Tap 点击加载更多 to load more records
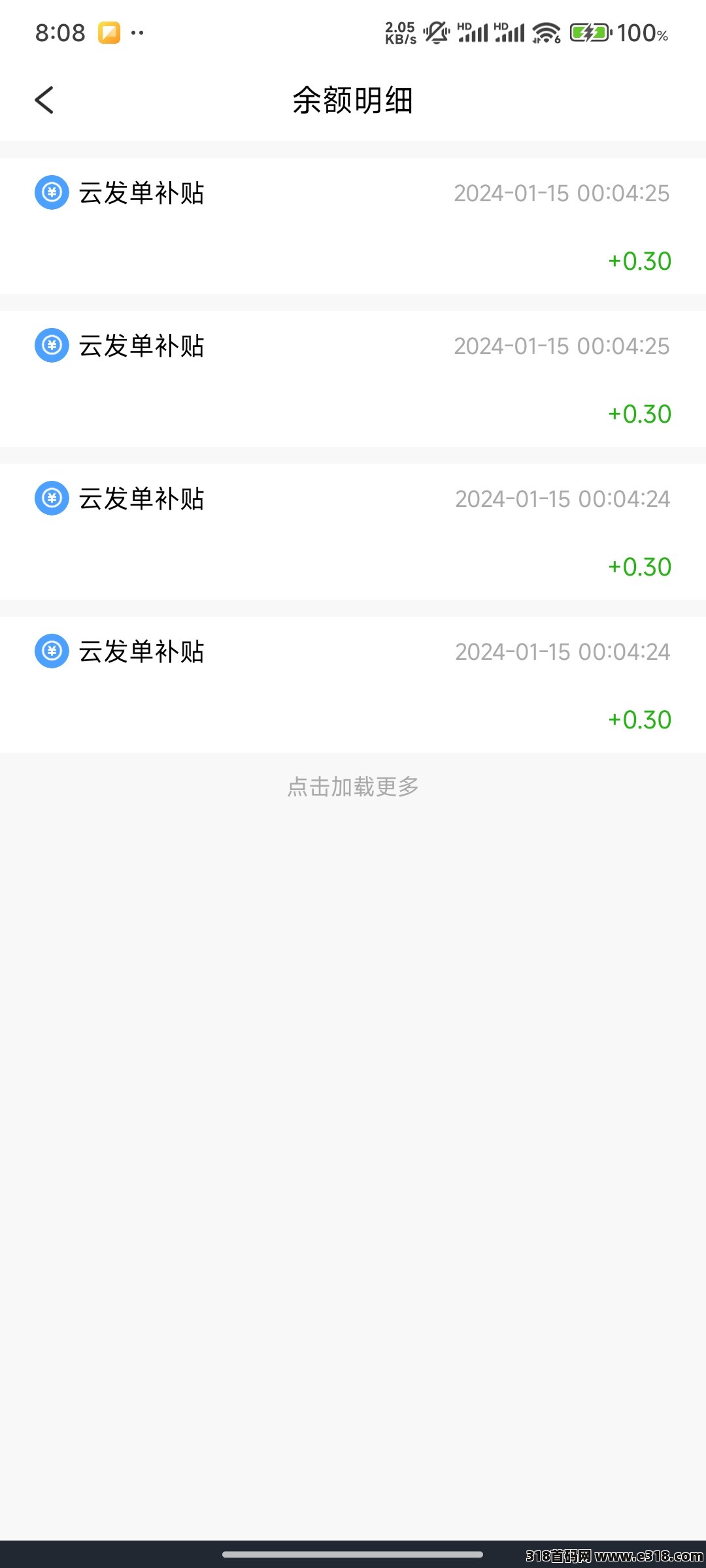 click(353, 787)
